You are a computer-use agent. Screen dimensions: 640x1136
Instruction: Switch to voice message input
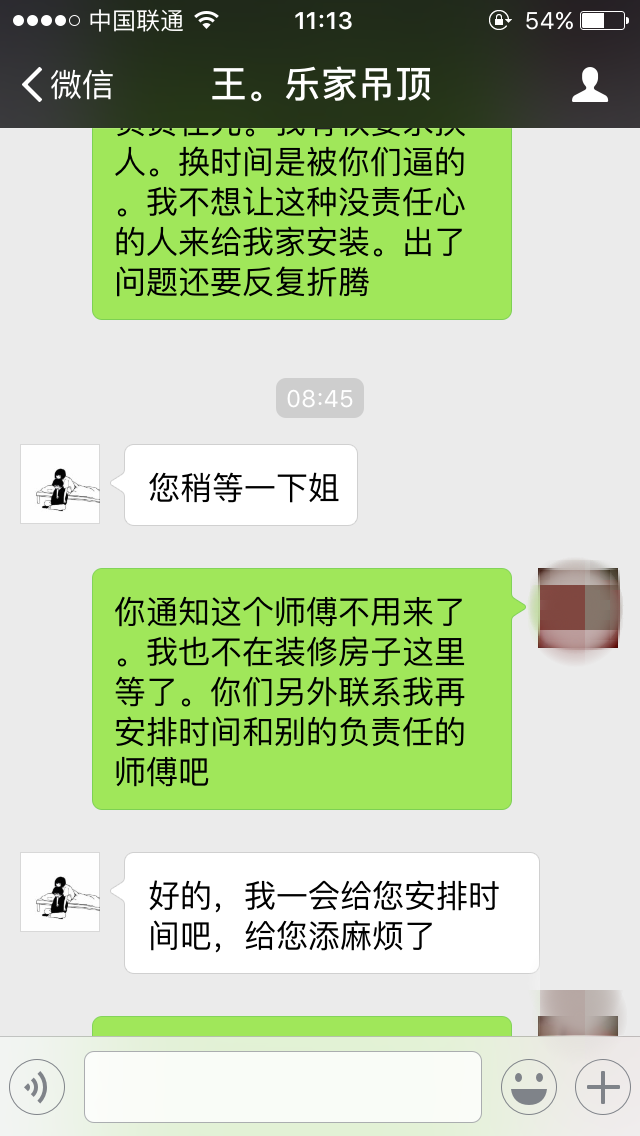coord(37,1087)
